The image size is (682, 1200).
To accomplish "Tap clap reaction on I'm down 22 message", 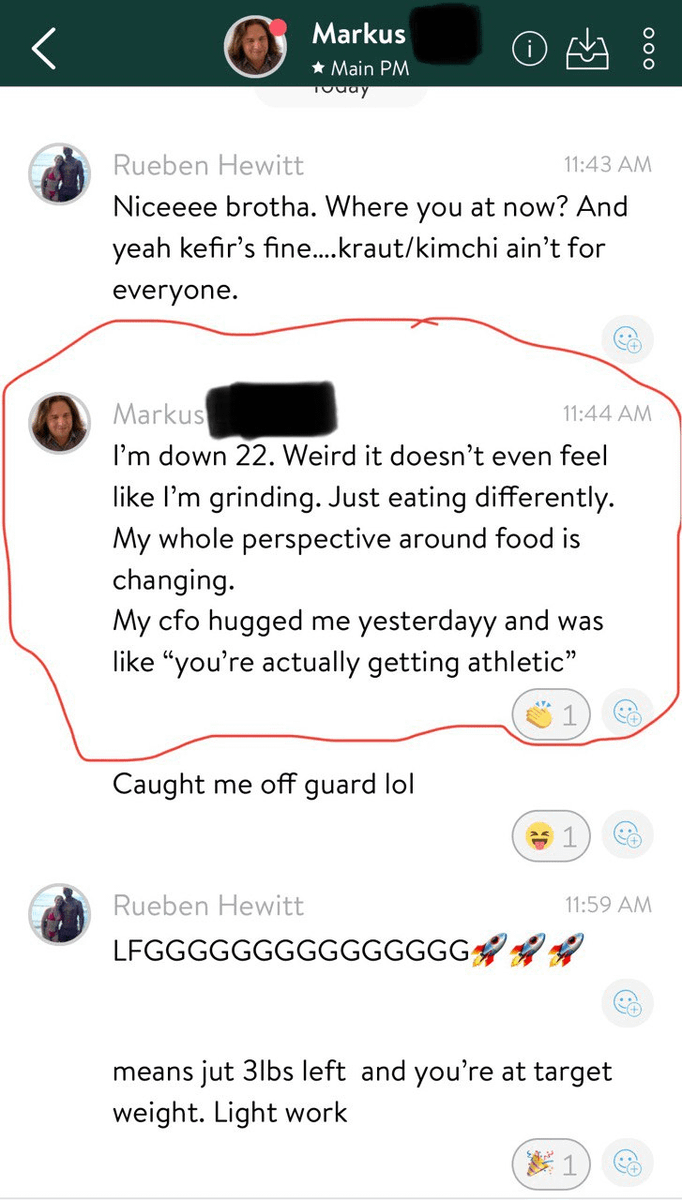I will (x=552, y=715).
